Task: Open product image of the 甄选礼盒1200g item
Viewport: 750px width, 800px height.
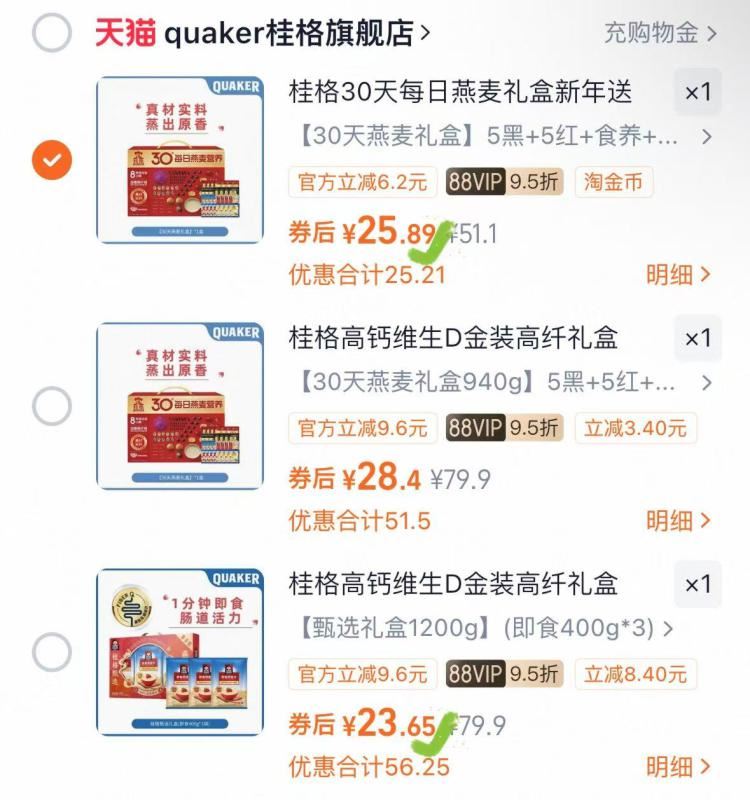Action: (x=180, y=653)
